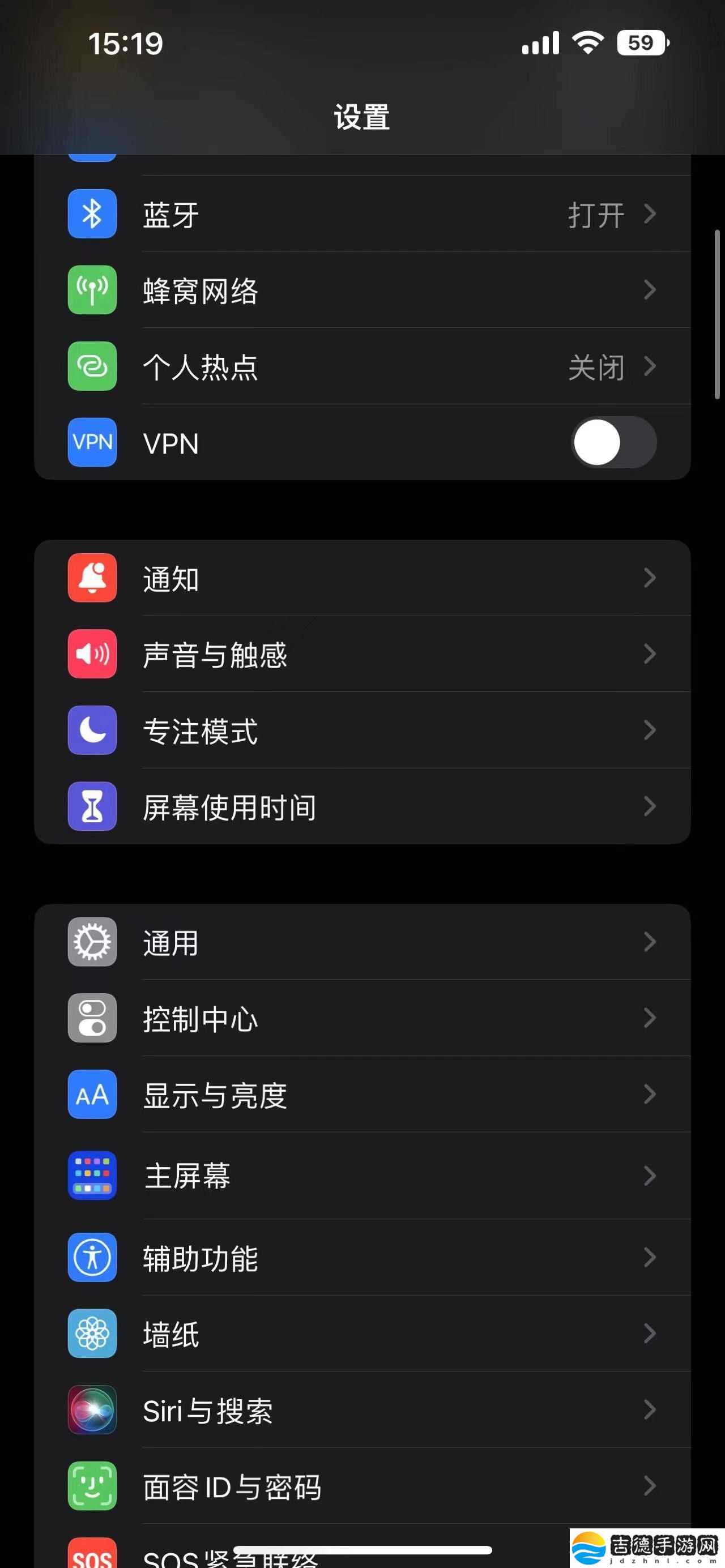
Task: Open the 蓝牙 Bluetooth settings
Action: (362, 213)
